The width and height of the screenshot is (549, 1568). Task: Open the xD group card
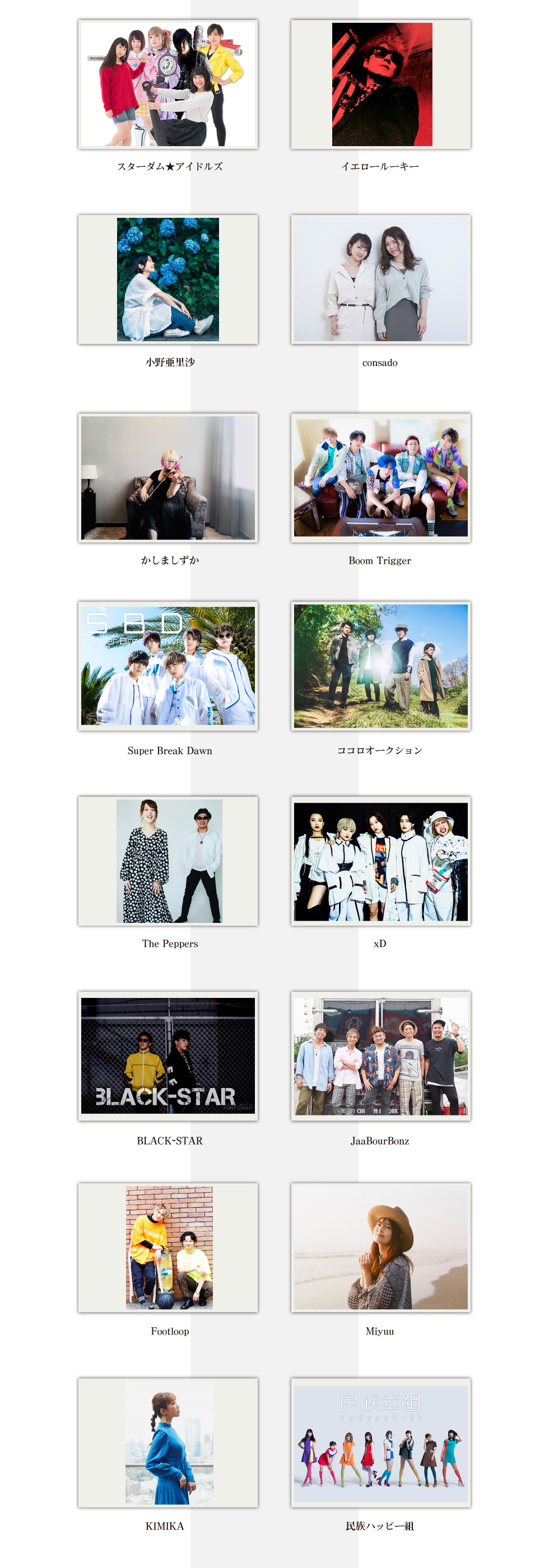click(x=381, y=861)
